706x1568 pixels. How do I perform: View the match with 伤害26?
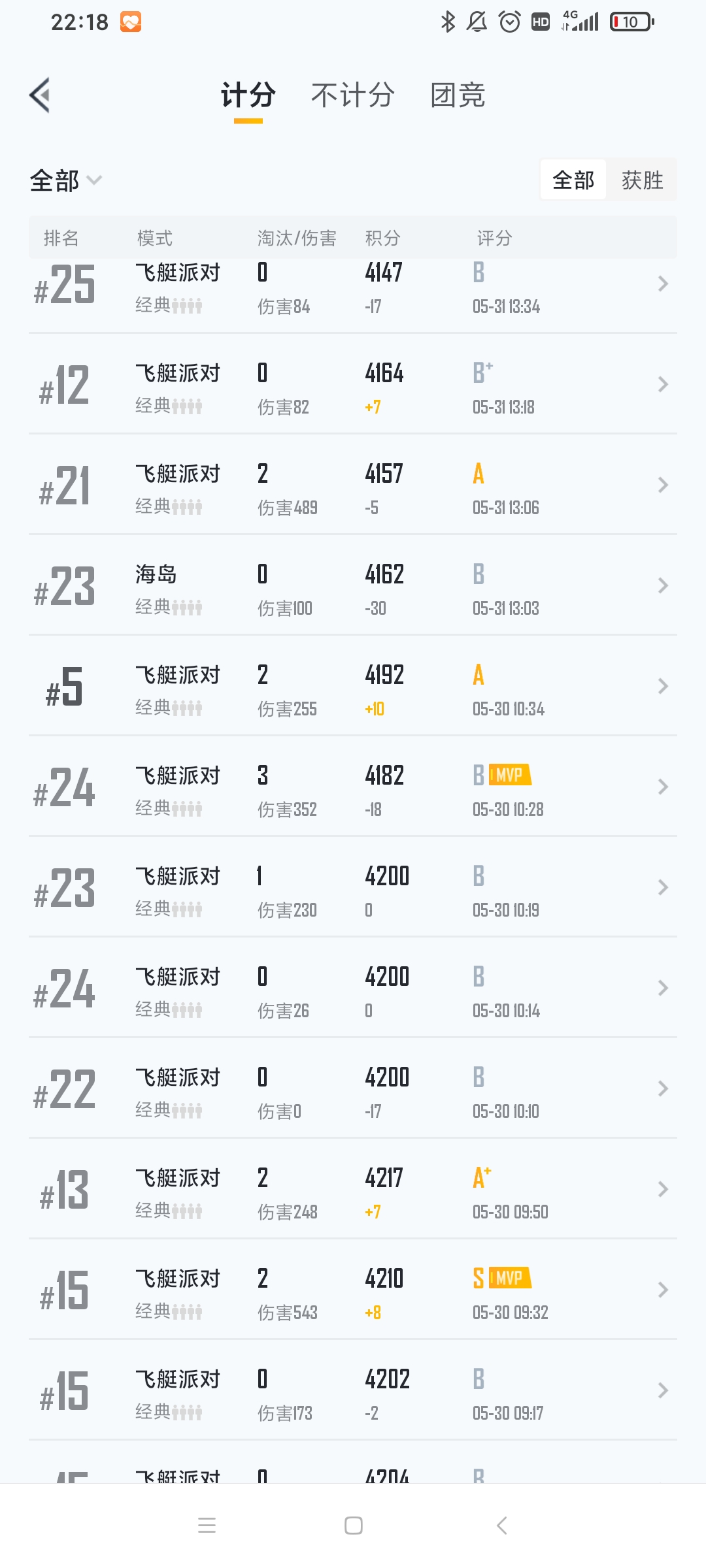point(353,988)
